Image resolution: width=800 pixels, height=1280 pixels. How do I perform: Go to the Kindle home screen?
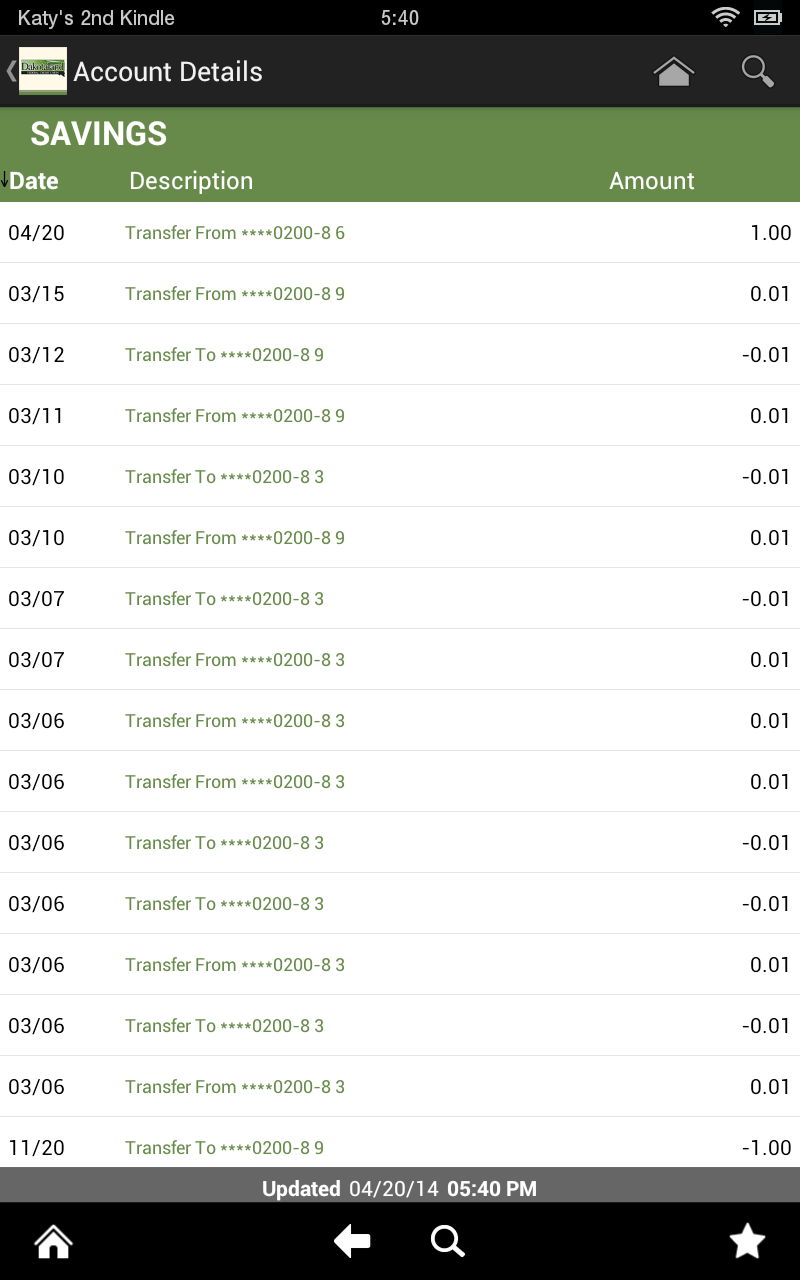coord(53,1242)
